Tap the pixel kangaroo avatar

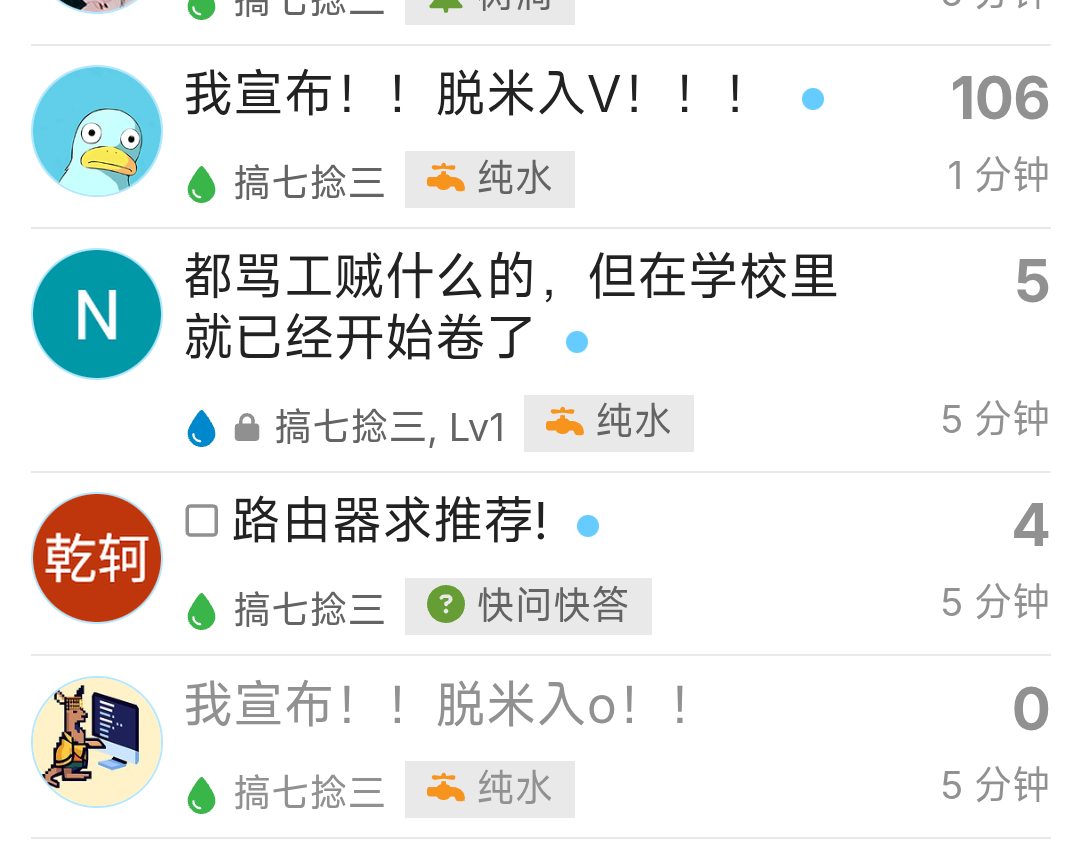pos(97,741)
